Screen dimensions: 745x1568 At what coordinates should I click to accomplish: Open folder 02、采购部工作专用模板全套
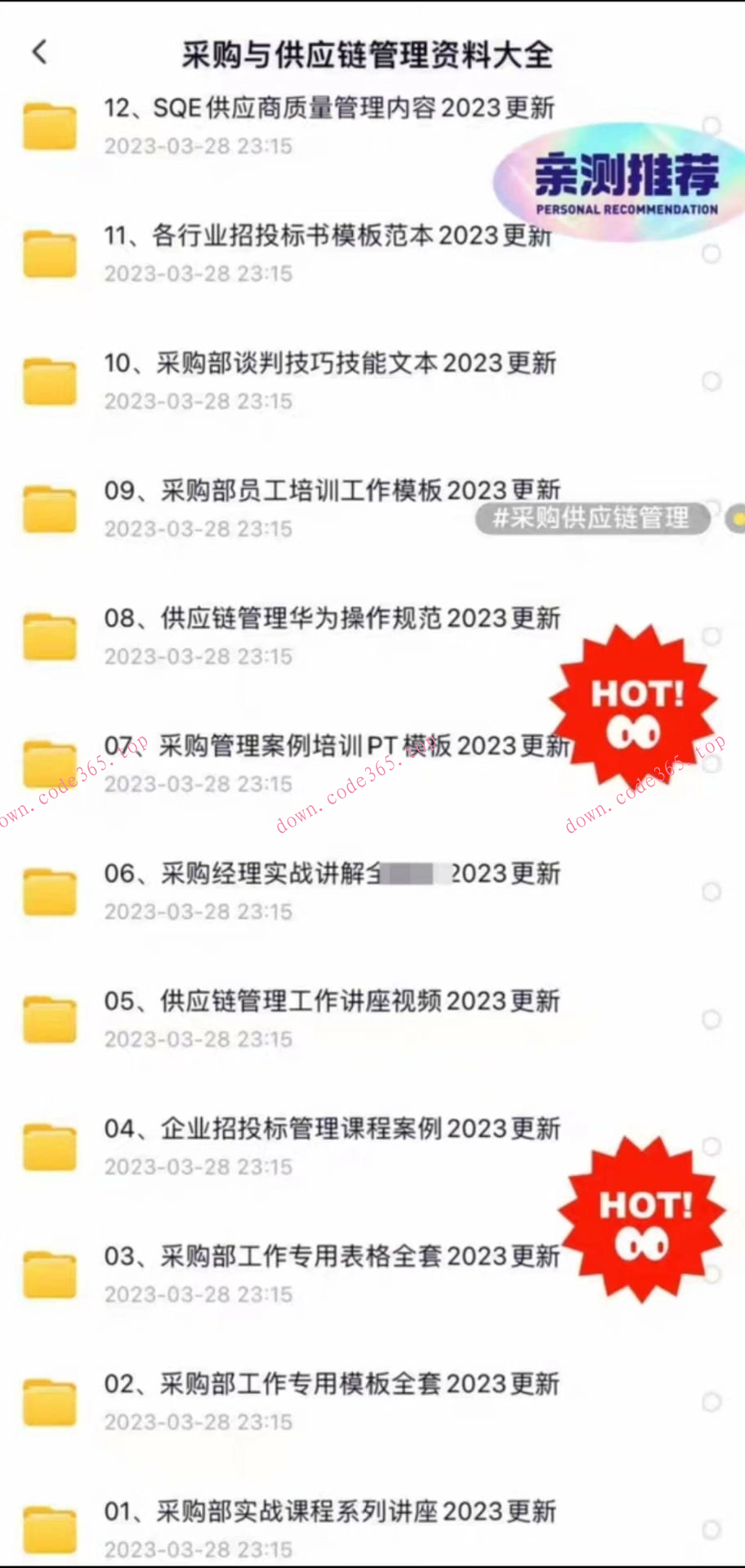327,1384
